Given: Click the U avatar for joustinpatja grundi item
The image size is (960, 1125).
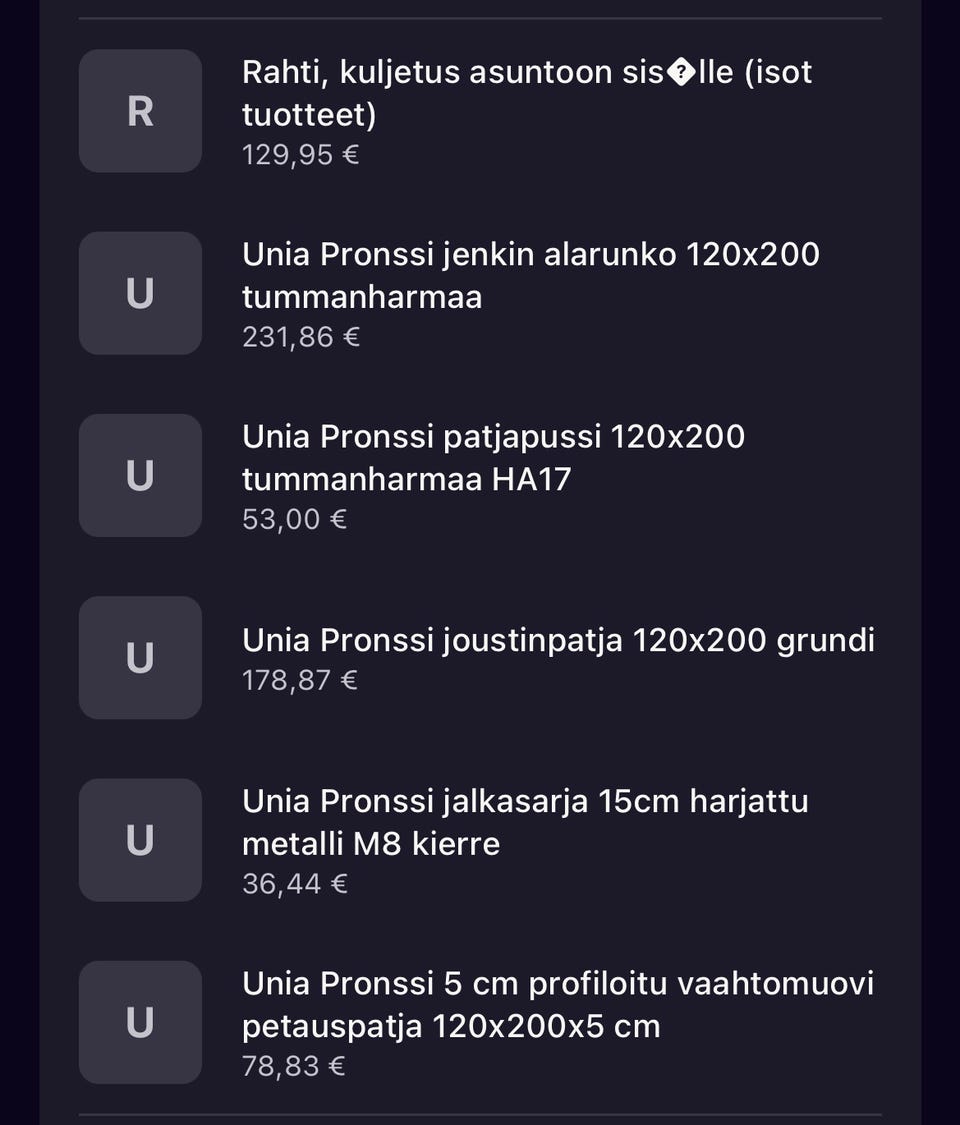Looking at the screenshot, I should pyautogui.click(x=140, y=657).
